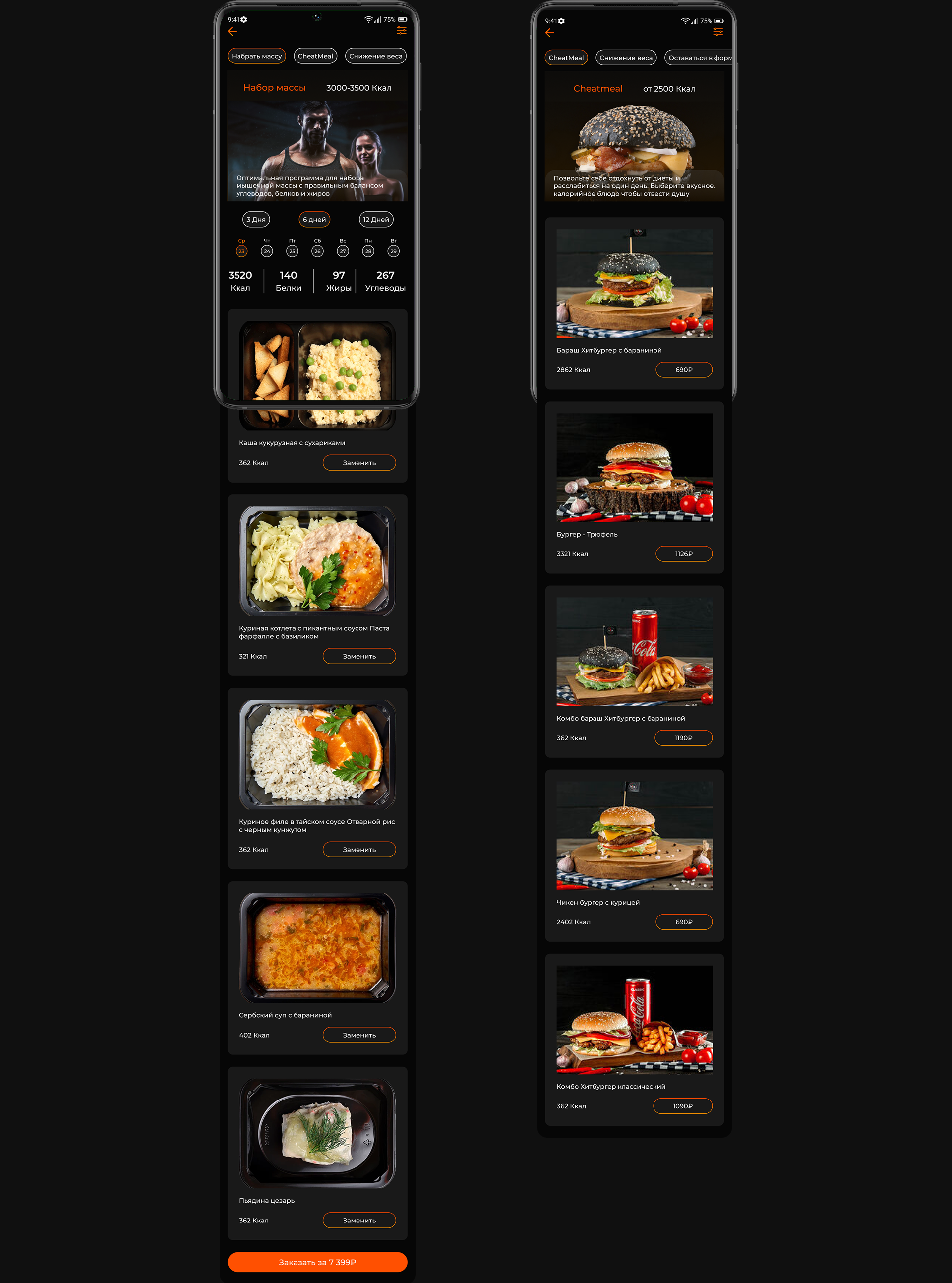Viewport: 952px width, 1283px height.
Task: Select the 3 Дня duration option
Action: 256,220
